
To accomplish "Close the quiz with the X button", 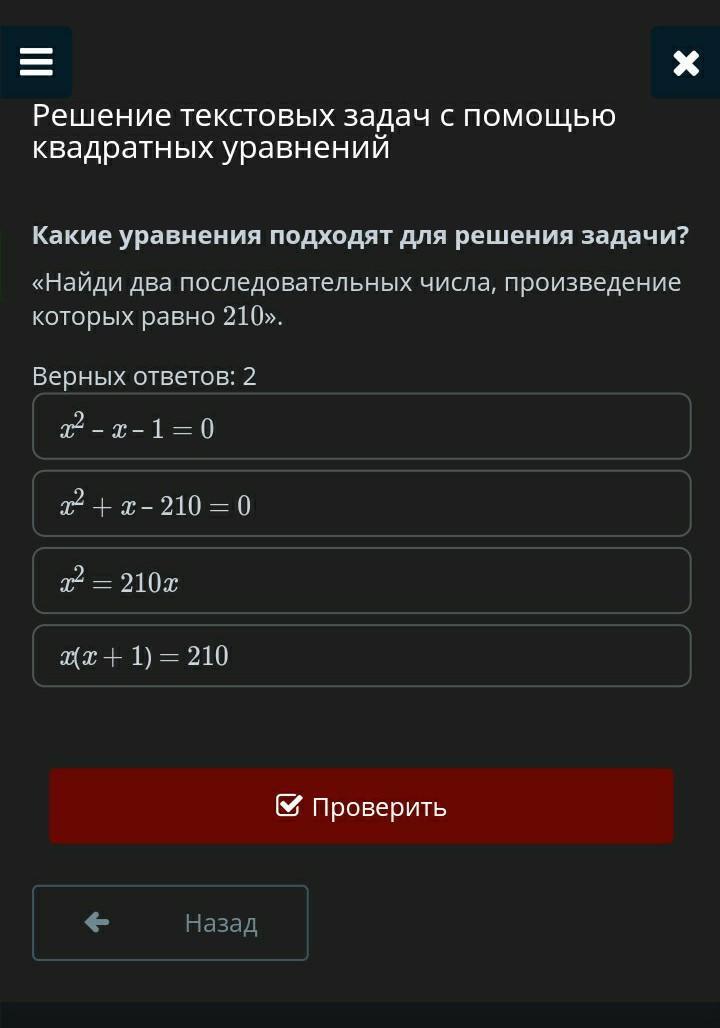I will tap(685, 63).
